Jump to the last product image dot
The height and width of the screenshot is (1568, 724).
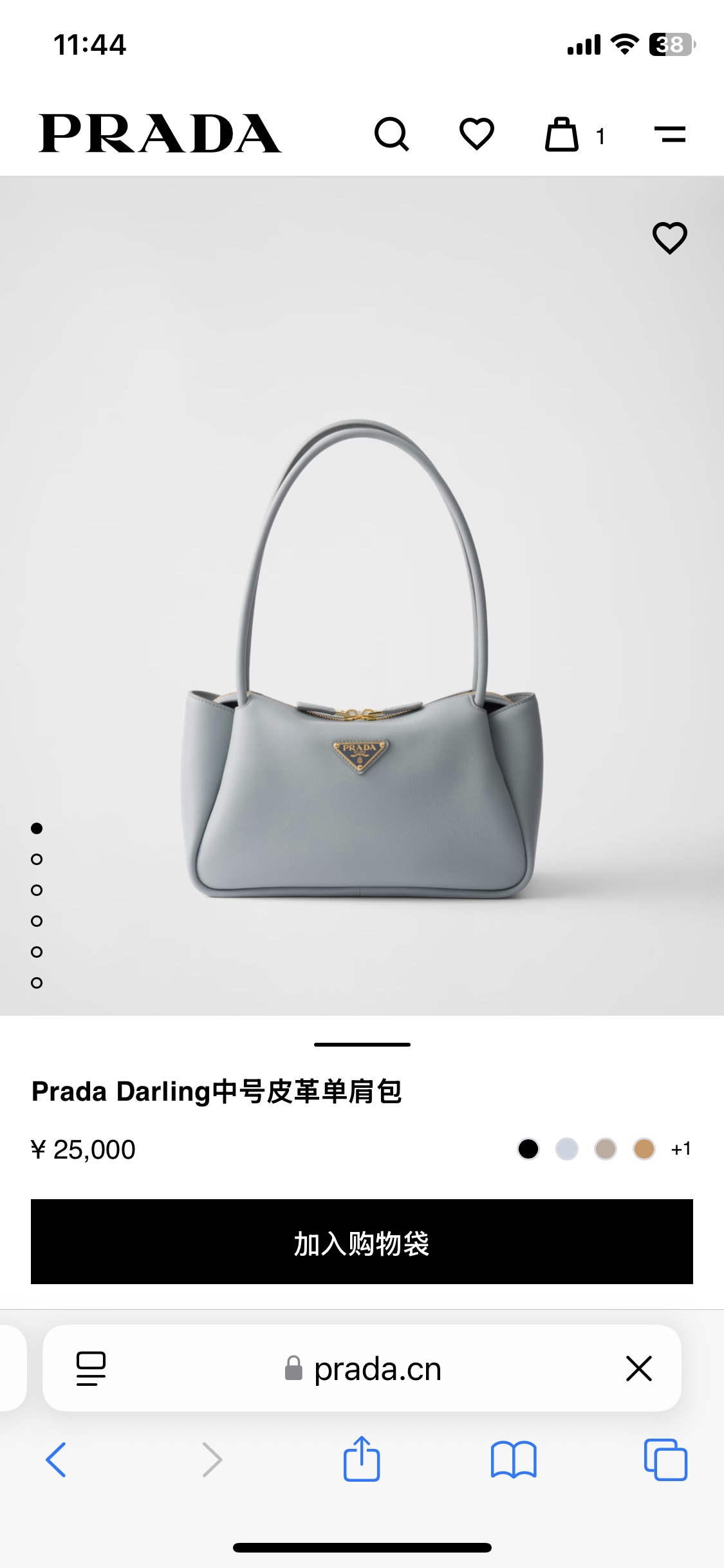click(x=37, y=983)
